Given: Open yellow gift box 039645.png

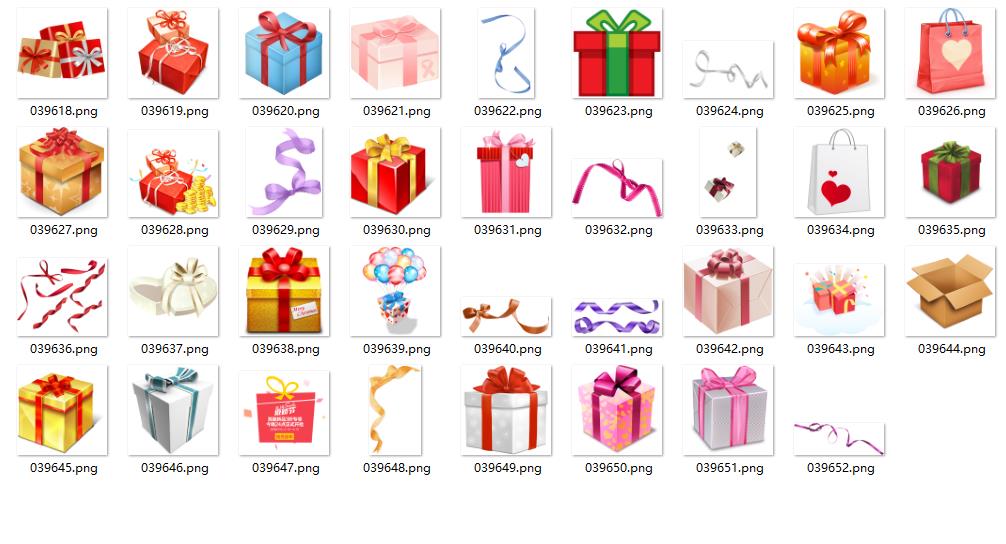Looking at the screenshot, I should [x=63, y=410].
